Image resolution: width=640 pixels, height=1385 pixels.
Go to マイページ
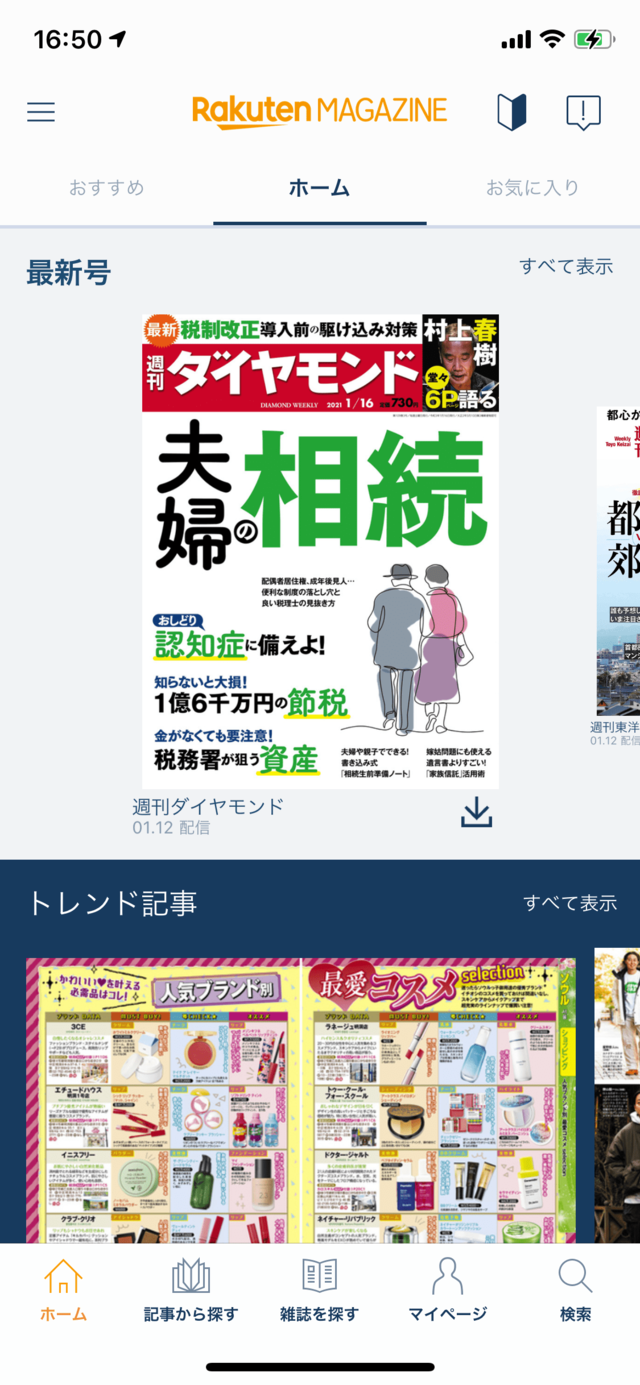point(447,1290)
